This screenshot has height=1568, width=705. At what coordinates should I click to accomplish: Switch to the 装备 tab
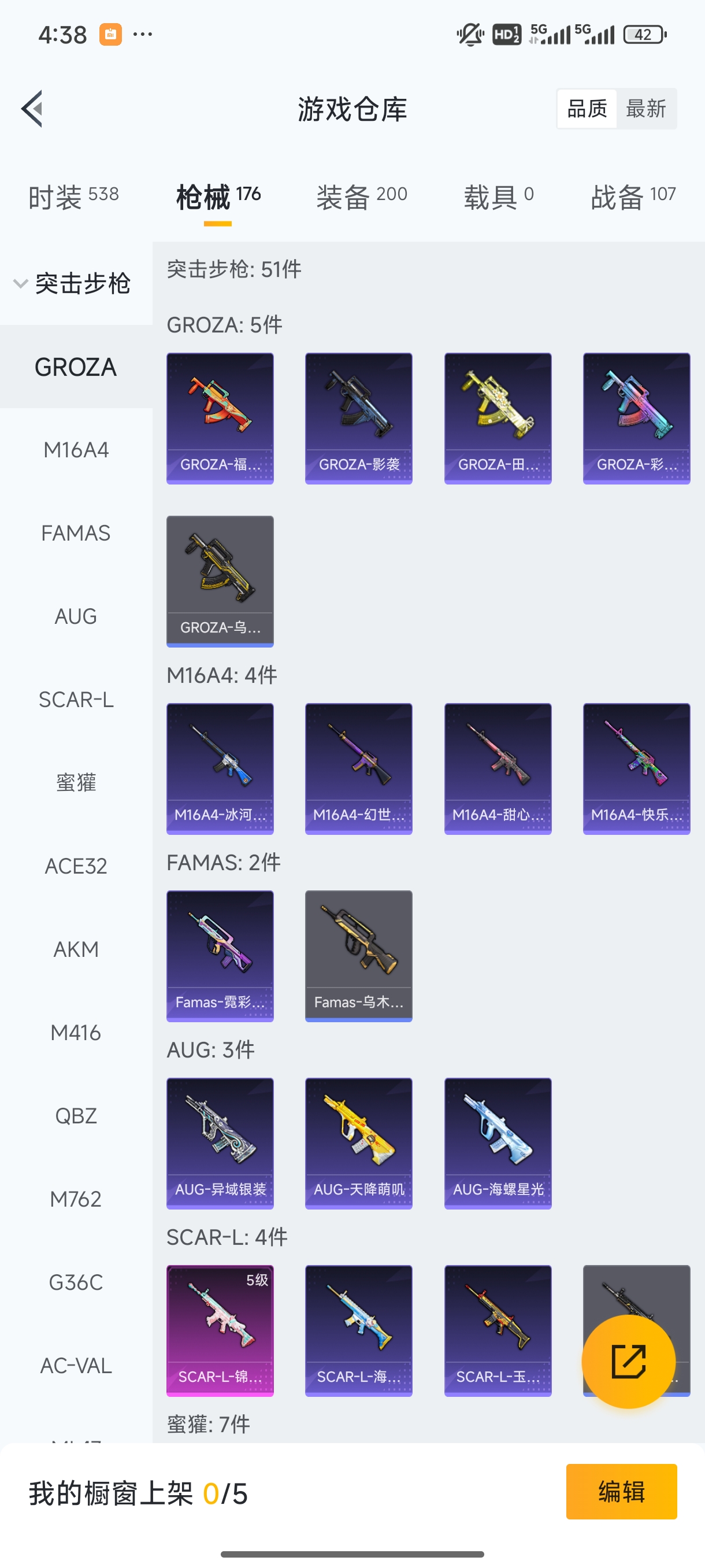[x=361, y=197]
